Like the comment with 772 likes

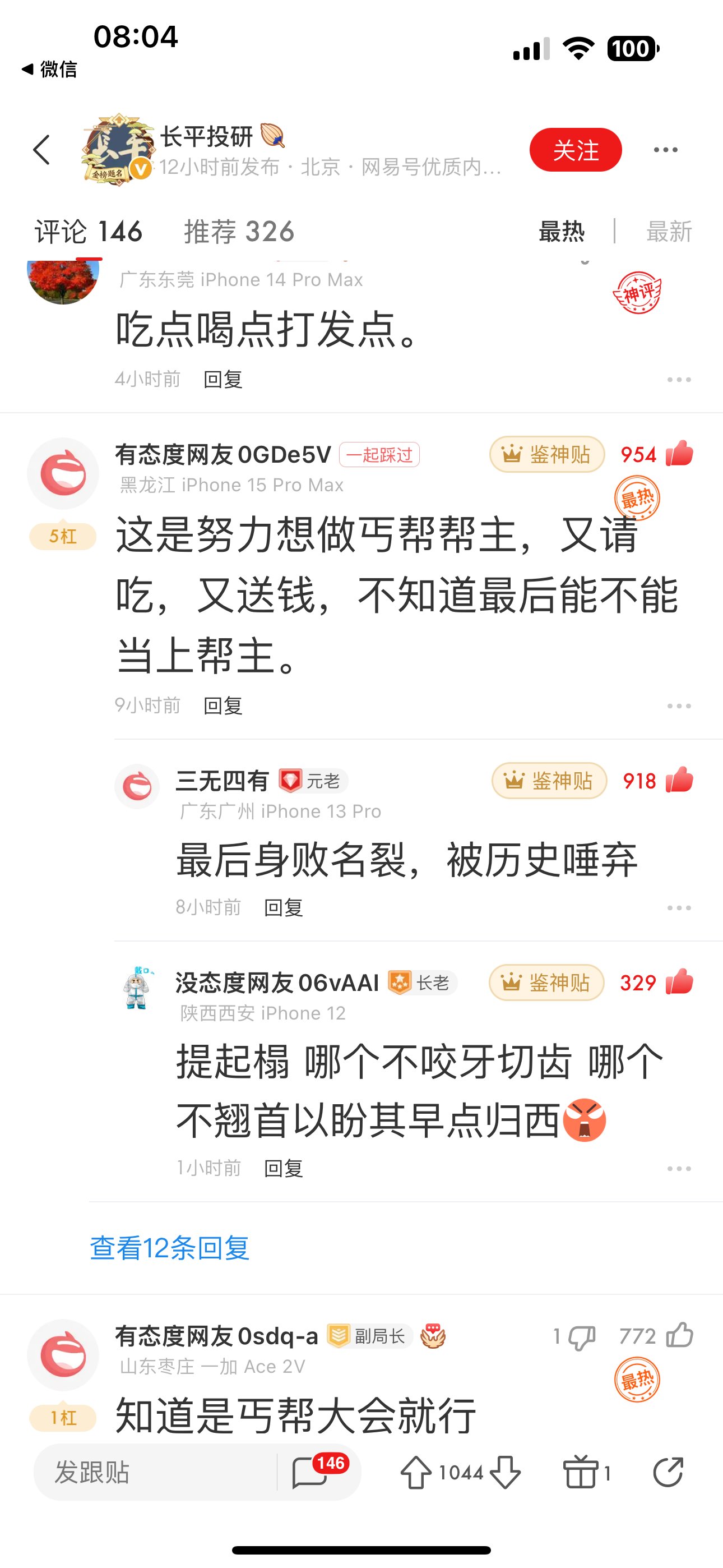tap(679, 1335)
